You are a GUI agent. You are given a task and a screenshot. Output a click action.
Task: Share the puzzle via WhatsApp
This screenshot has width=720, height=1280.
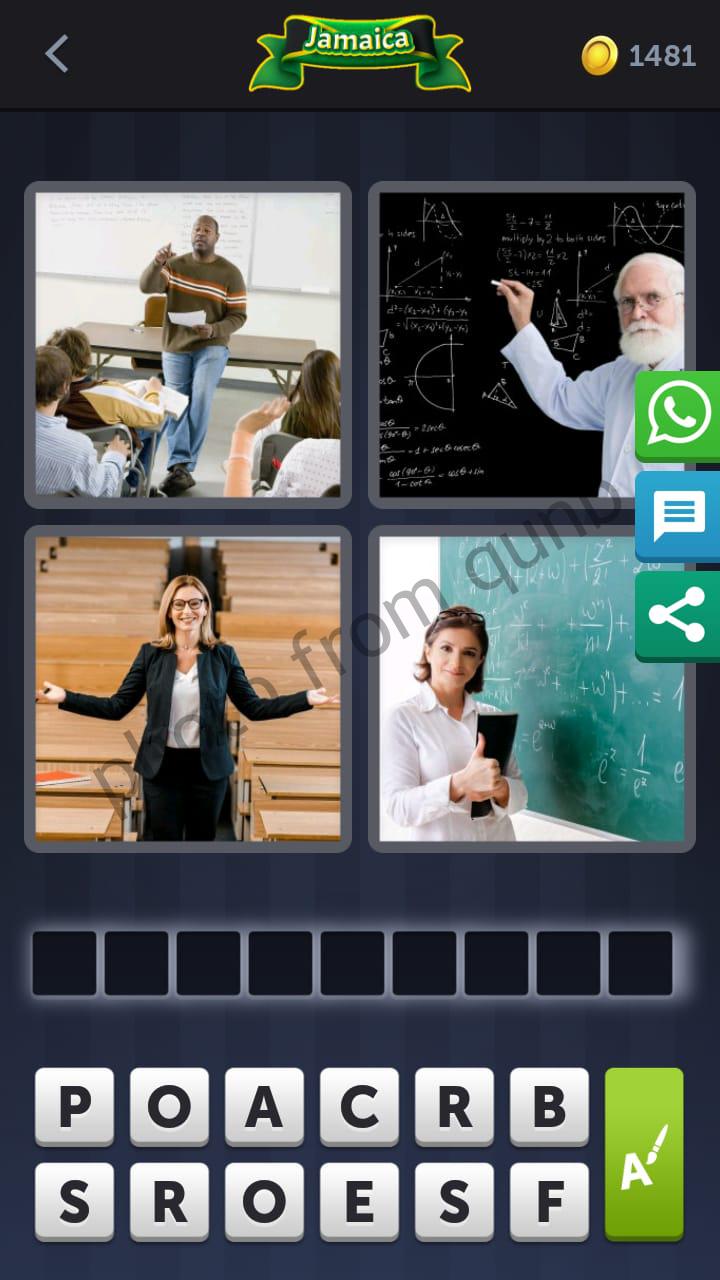tap(679, 416)
